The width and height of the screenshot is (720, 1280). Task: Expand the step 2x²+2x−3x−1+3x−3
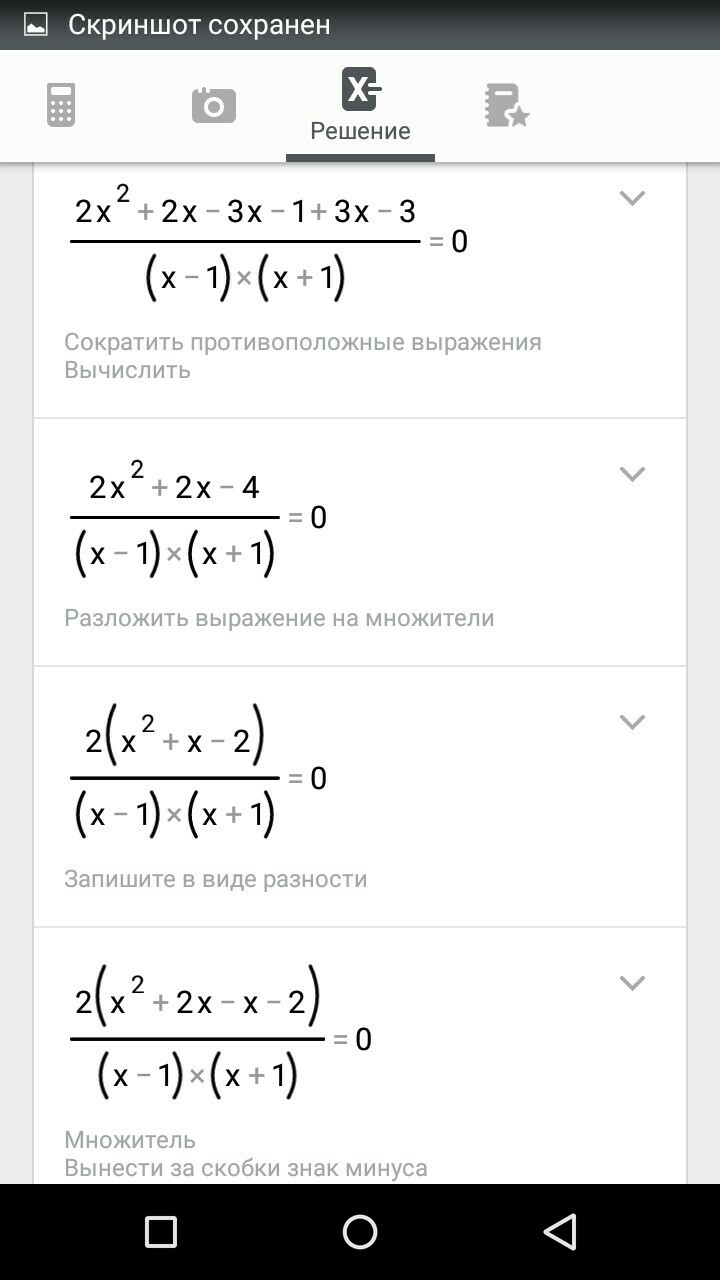coord(632,198)
